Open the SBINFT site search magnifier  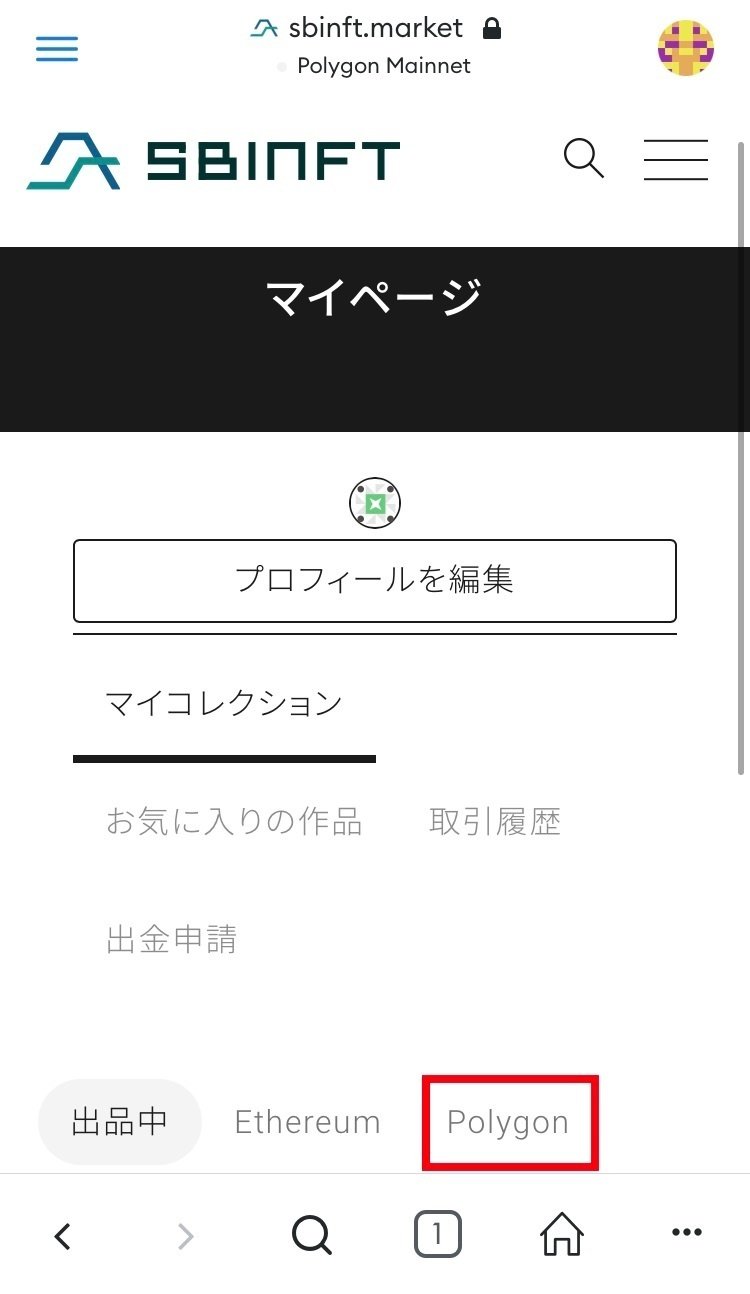(584, 159)
